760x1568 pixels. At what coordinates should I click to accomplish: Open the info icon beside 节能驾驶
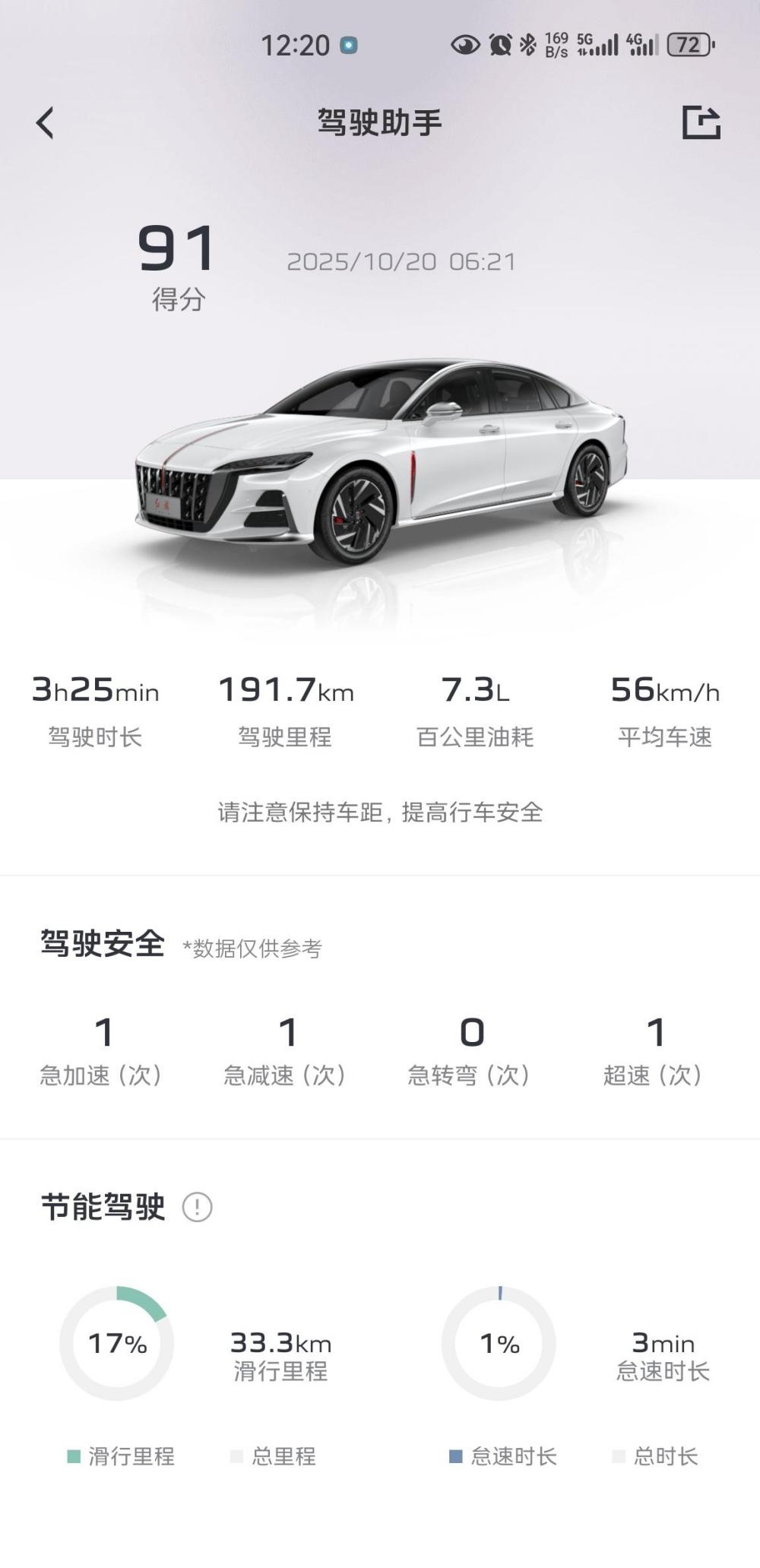[x=197, y=1206]
